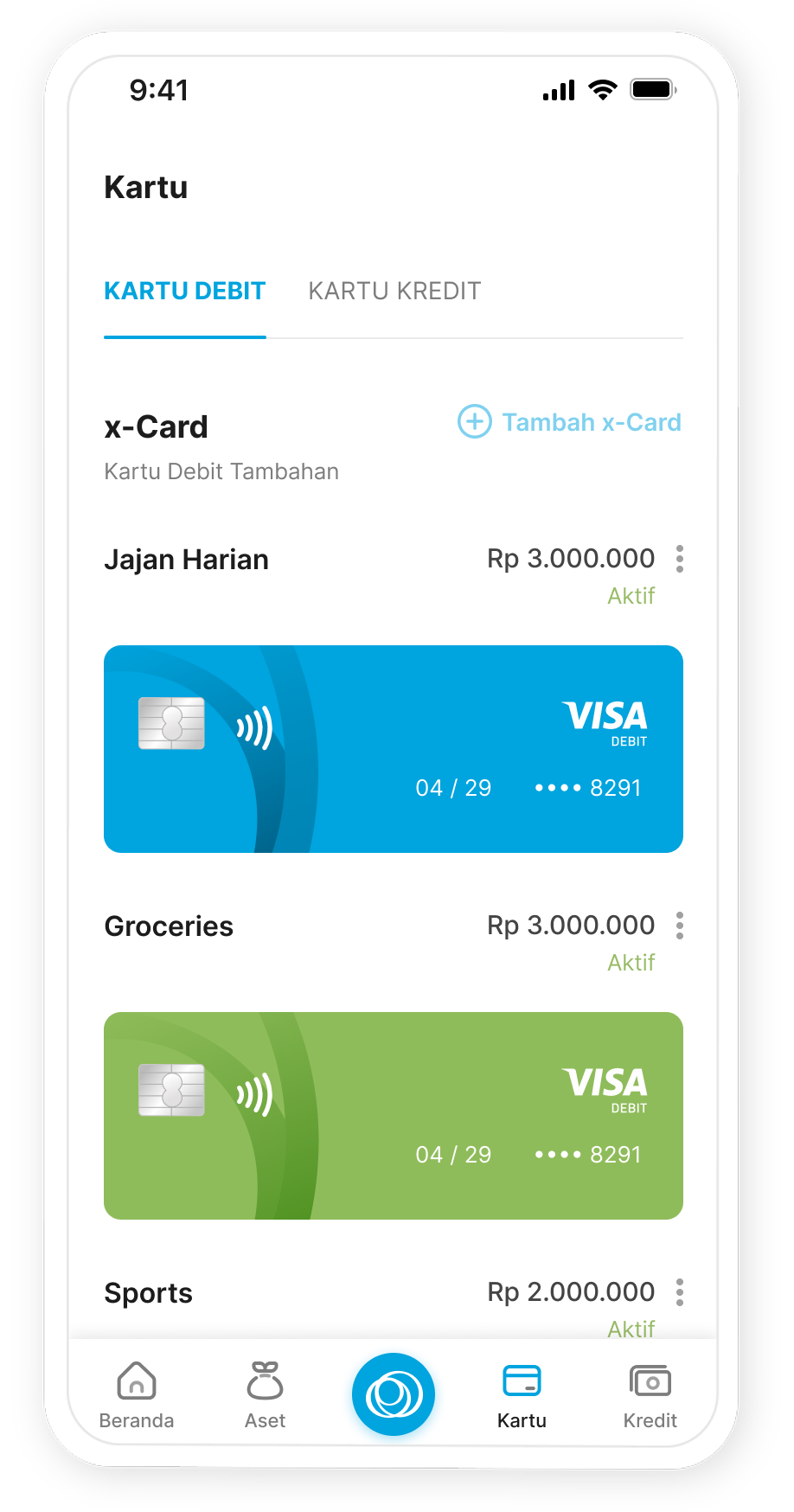The image size is (794, 1512).
Task: Open the green Groceries Visa card
Action: 394,1116
